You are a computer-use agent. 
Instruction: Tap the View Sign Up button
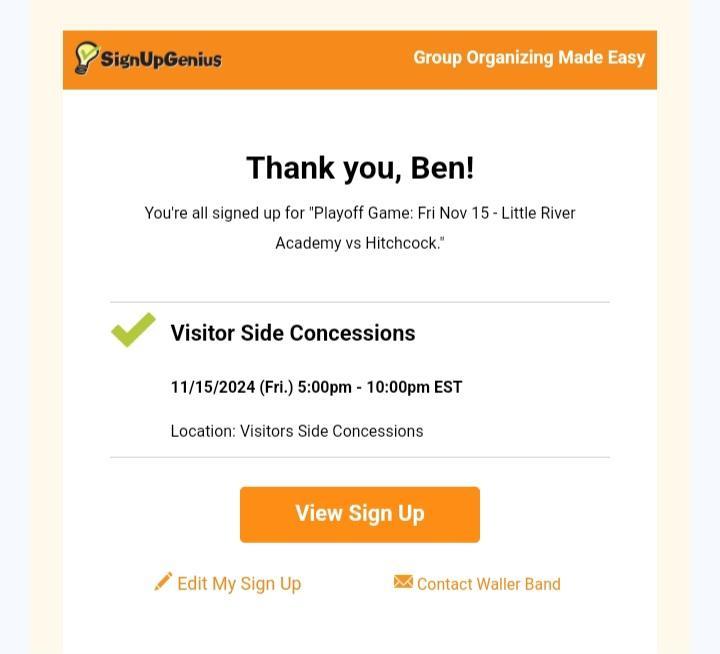360,514
